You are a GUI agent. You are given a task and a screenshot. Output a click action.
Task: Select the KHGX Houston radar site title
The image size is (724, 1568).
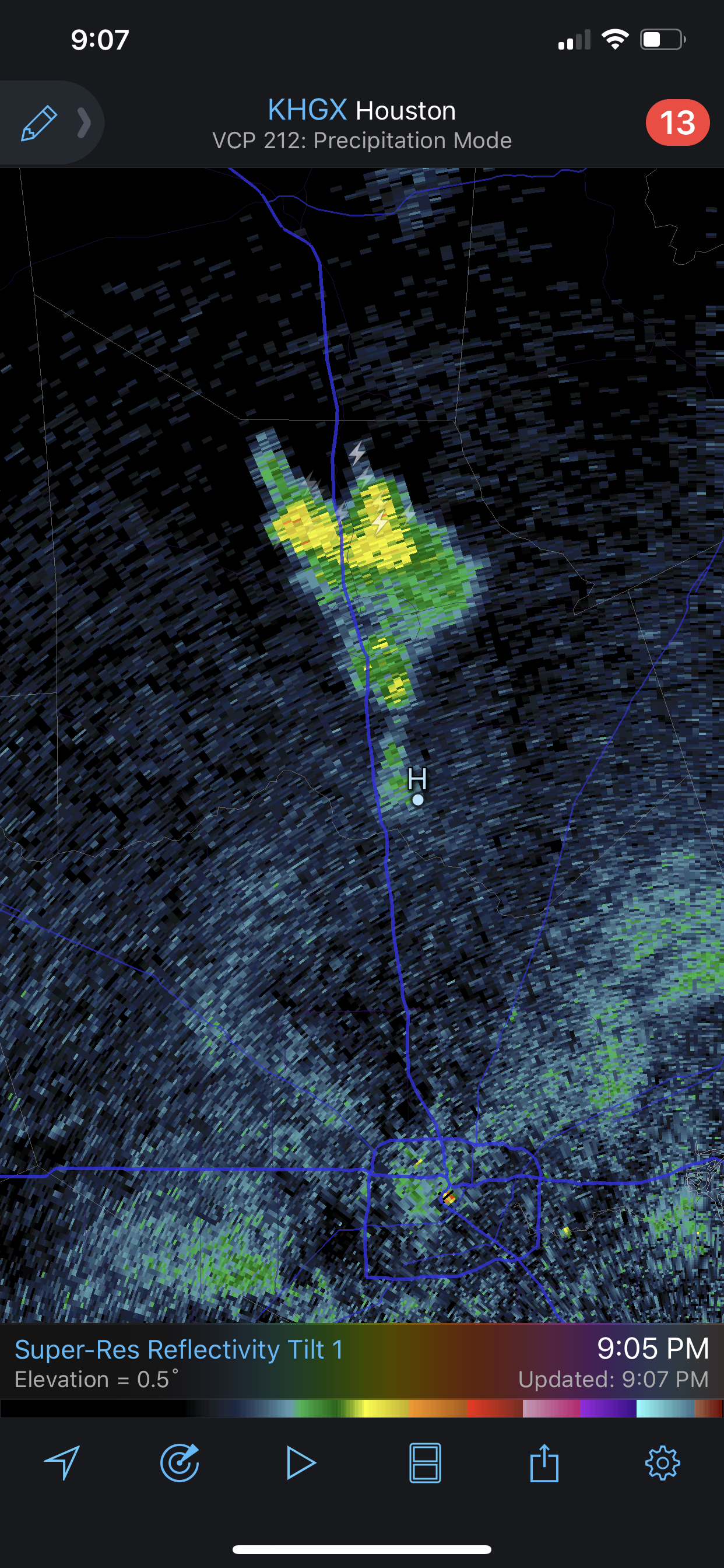(361, 111)
